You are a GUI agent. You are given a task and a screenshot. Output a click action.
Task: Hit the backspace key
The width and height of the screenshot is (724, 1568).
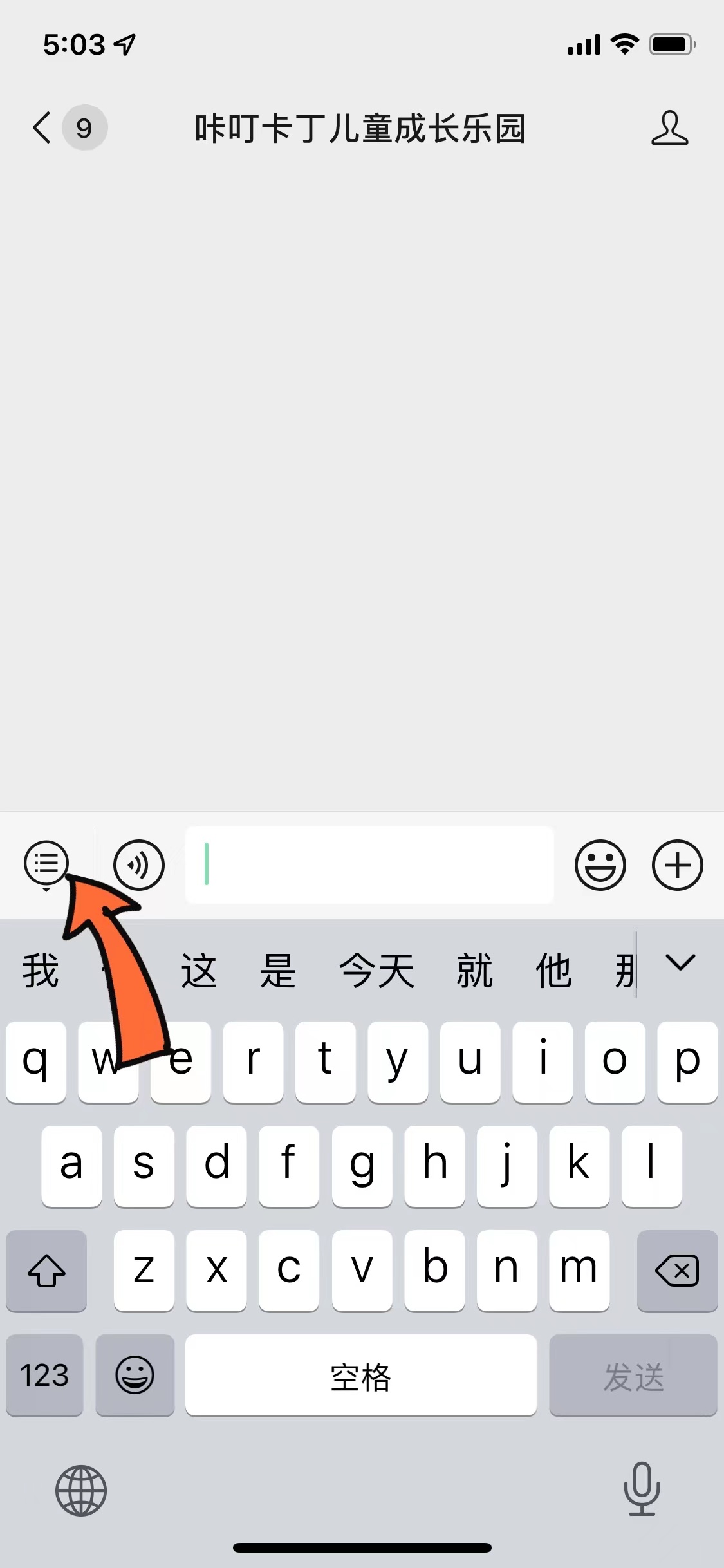coord(677,1271)
